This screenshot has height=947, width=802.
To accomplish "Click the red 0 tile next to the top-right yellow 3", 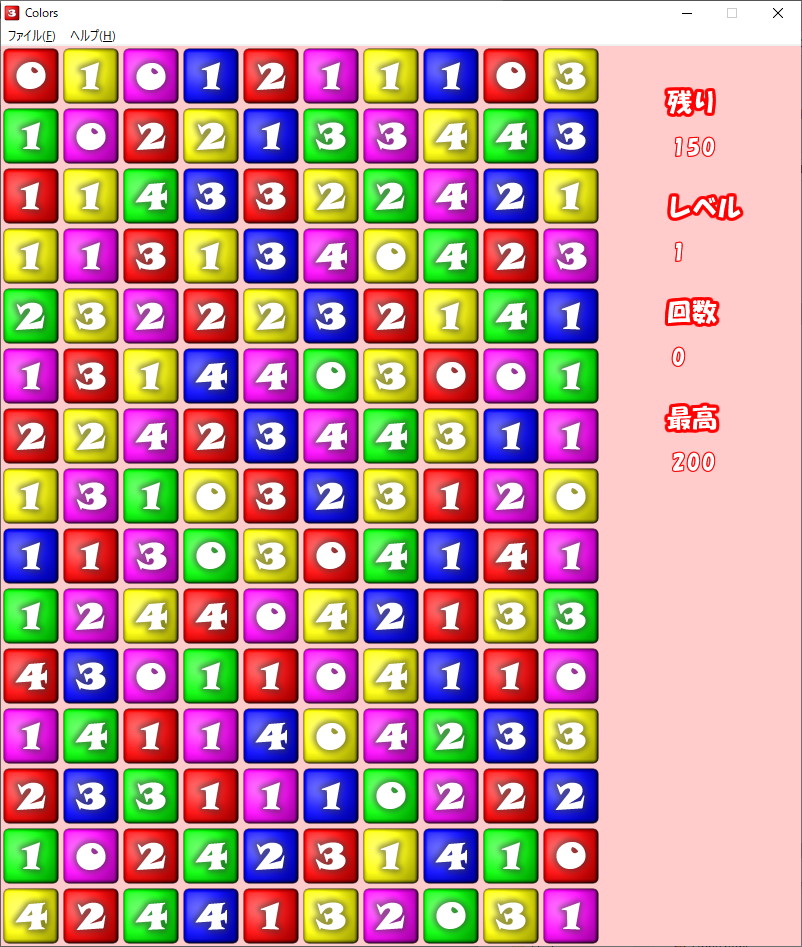I will (510, 77).
